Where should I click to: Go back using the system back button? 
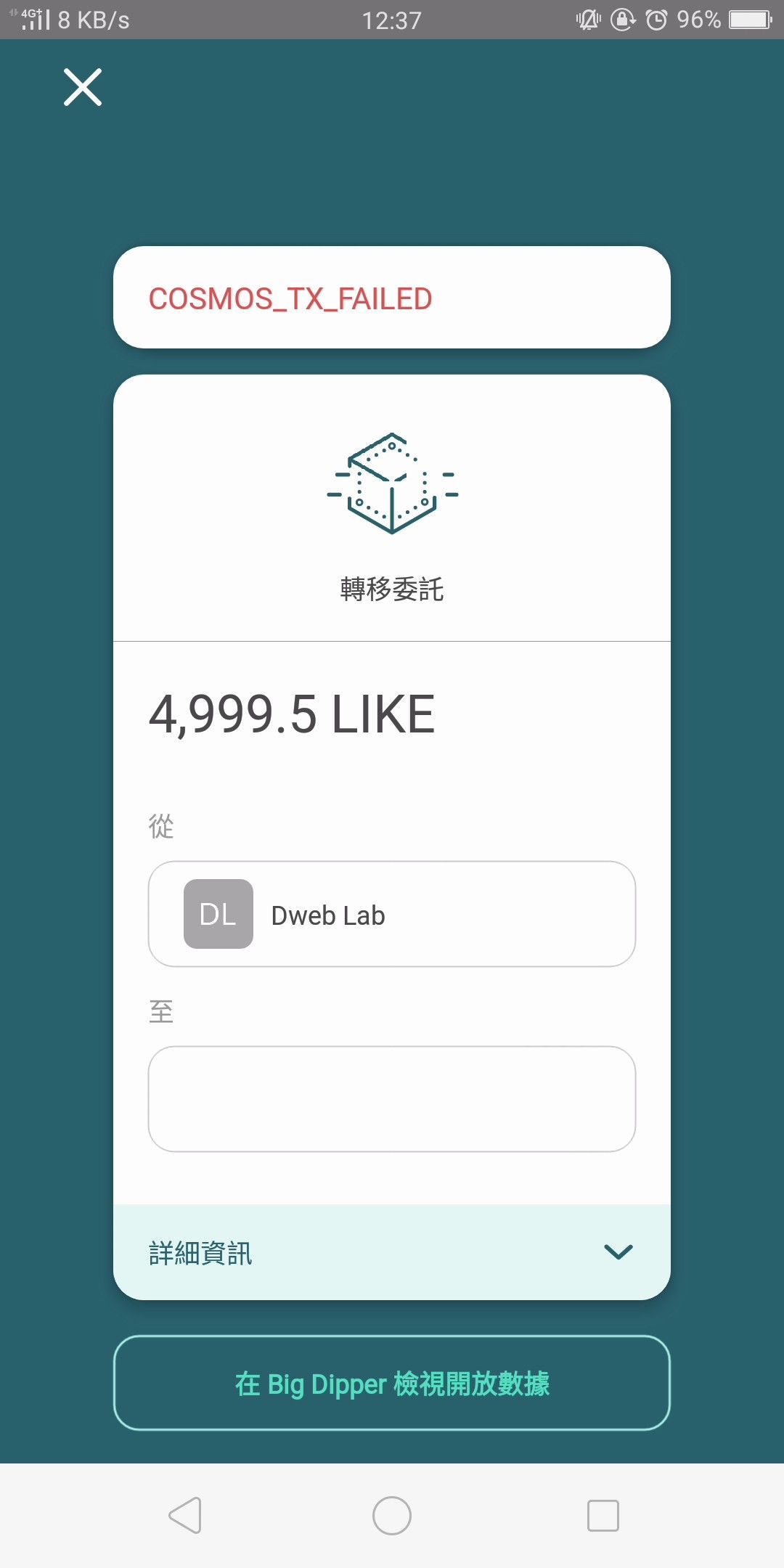coord(186,1516)
